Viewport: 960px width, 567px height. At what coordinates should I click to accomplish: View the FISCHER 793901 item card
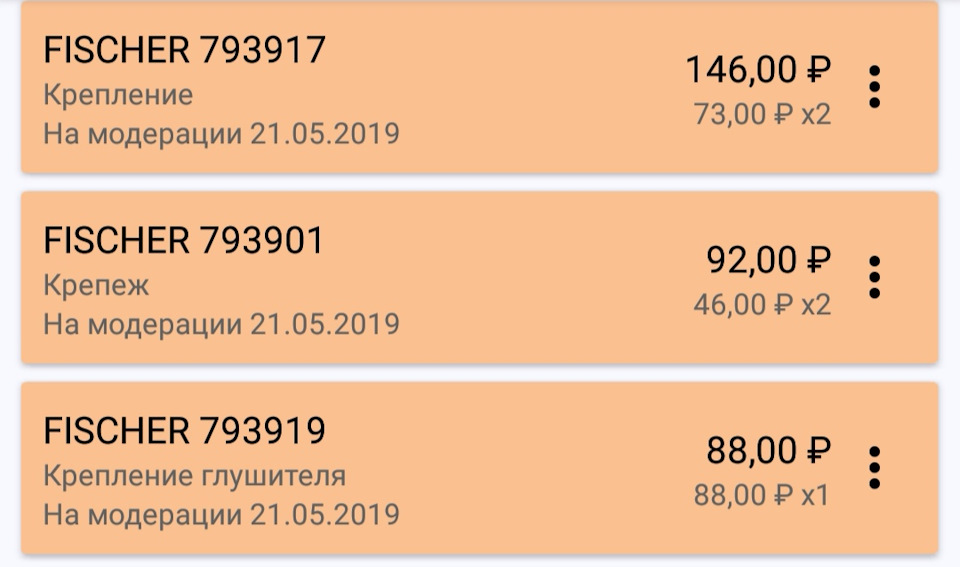(x=400, y=280)
